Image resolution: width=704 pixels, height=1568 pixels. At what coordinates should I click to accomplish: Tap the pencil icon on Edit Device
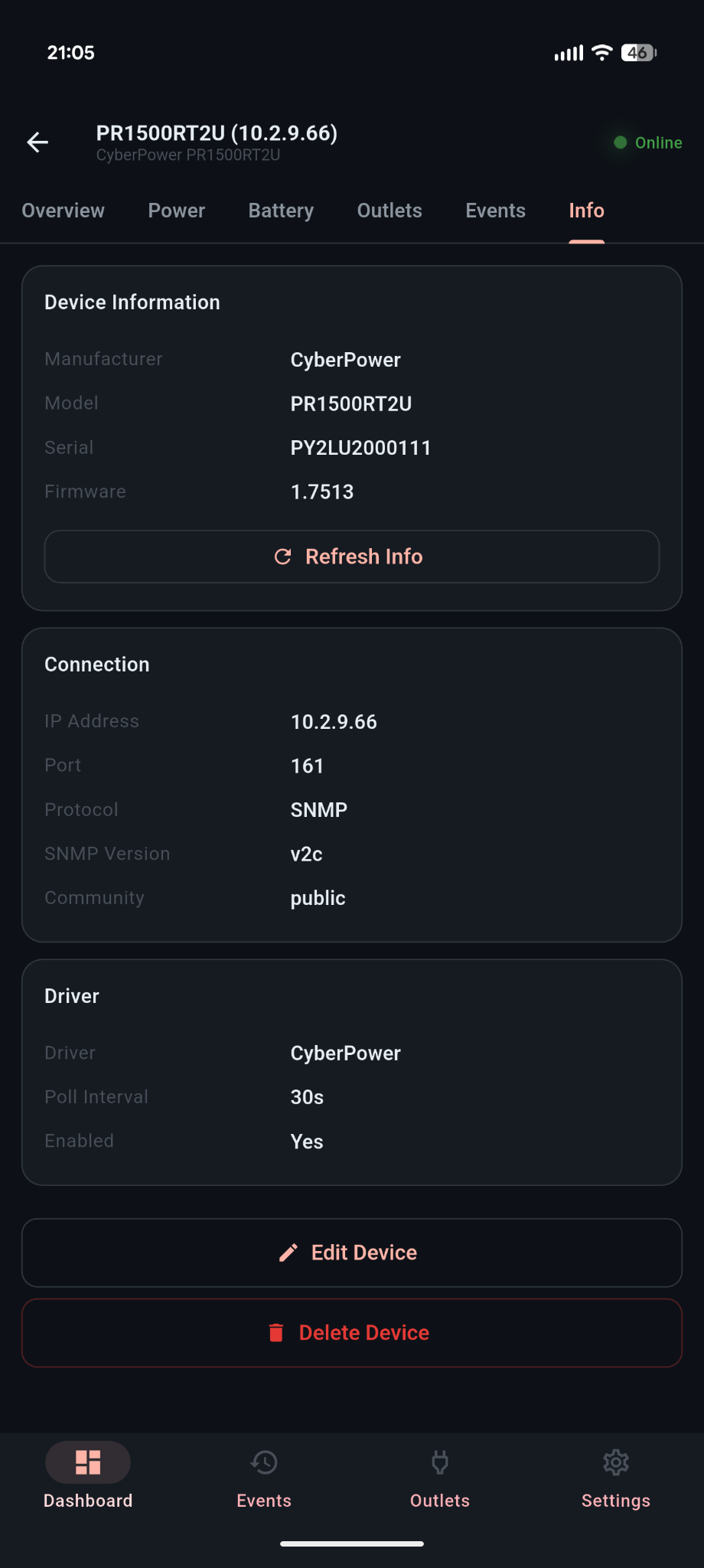pos(288,1253)
